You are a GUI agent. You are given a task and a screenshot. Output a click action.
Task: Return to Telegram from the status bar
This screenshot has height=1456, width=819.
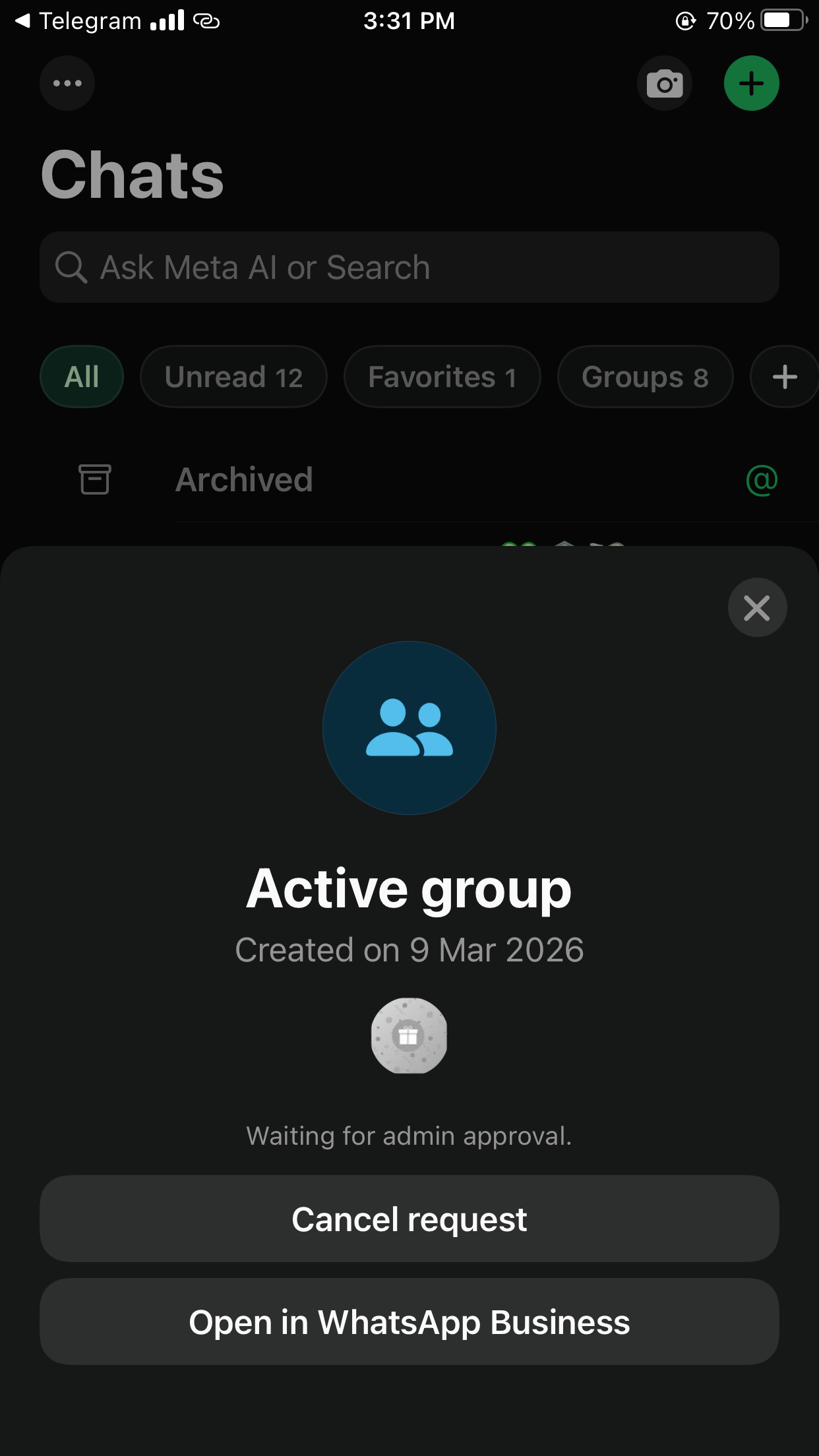click(x=78, y=21)
